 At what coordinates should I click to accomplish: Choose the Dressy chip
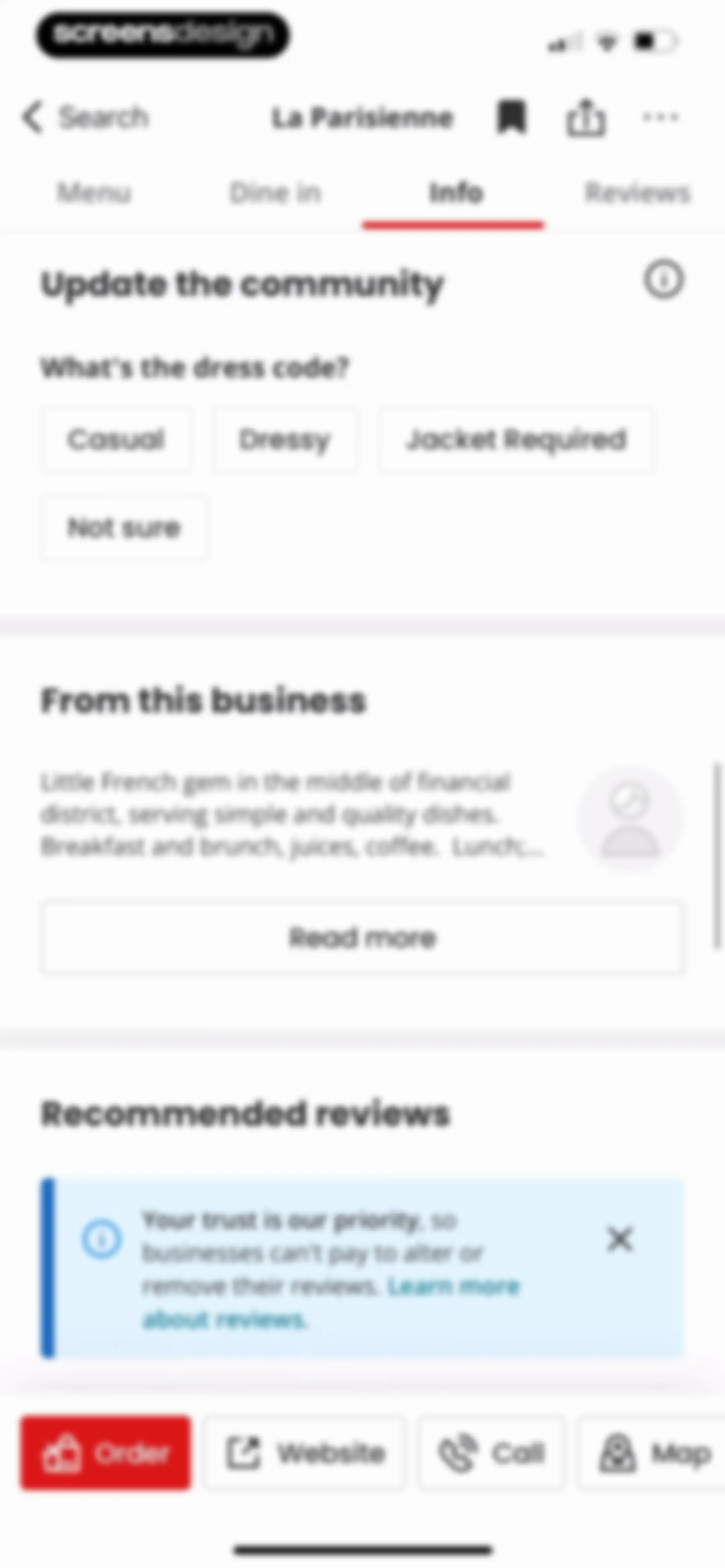pyautogui.click(x=284, y=440)
